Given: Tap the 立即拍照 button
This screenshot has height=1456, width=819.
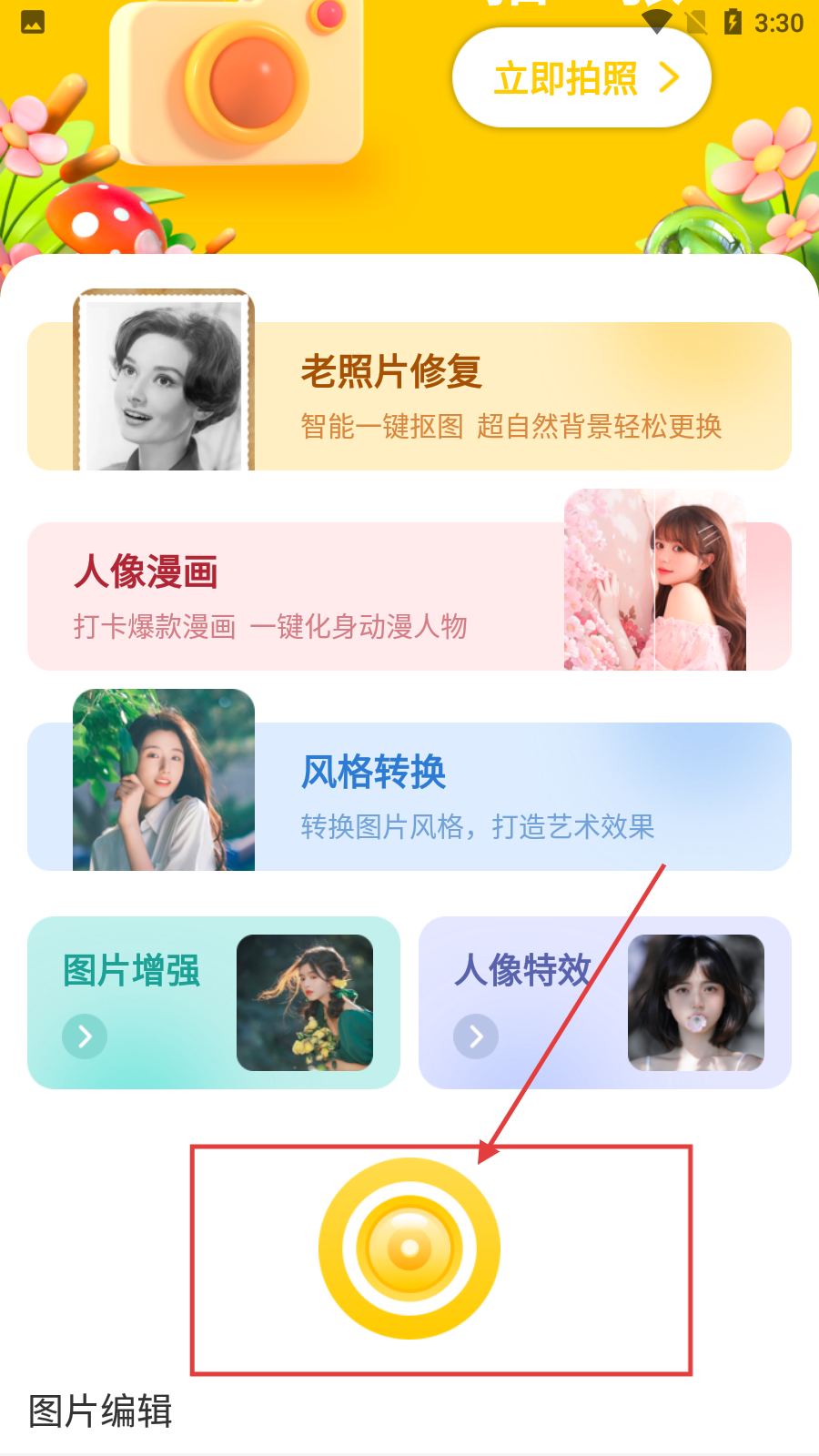Looking at the screenshot, I should 581,78.
